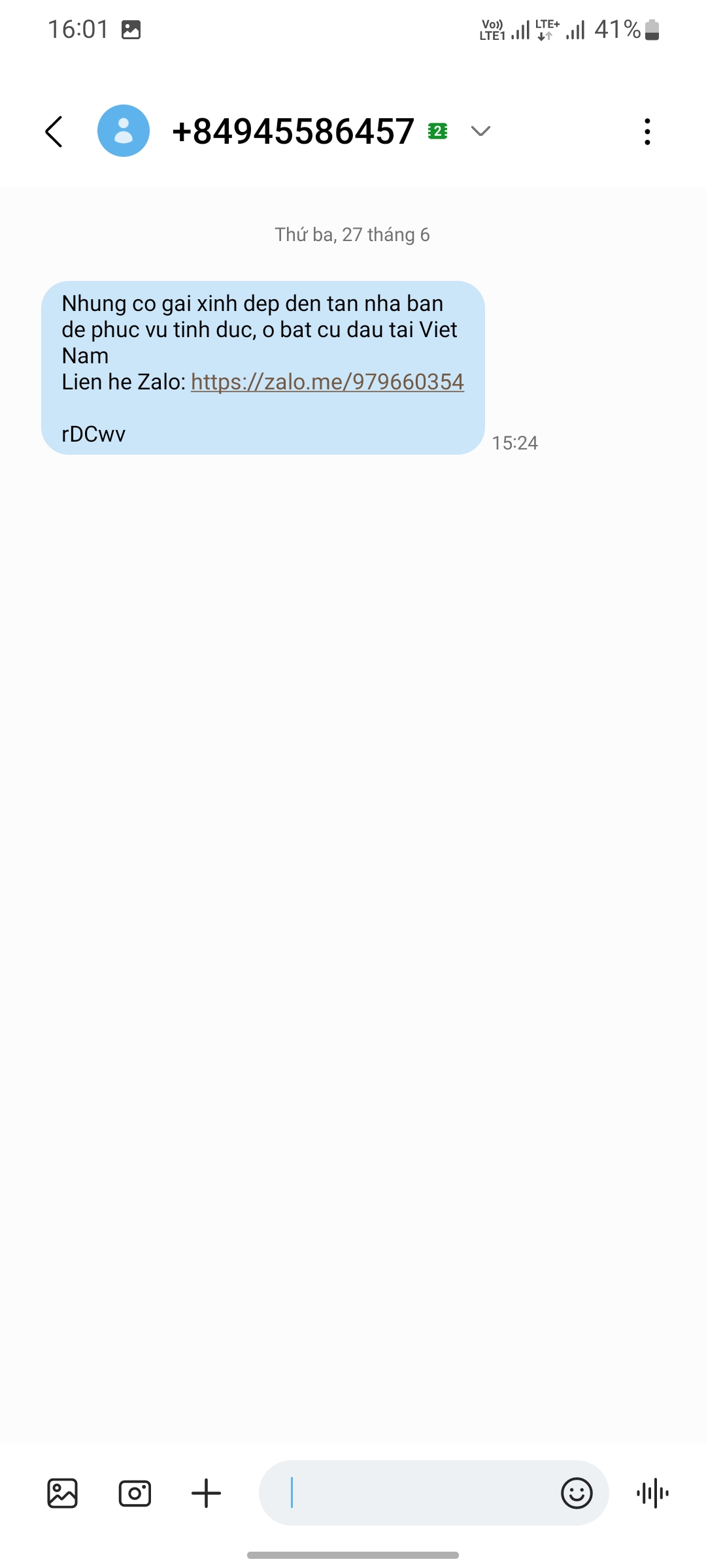This screenshot has height=1568, width=706.
Task: Tap the contact number +84945586457 header
Action: [292, 131]
